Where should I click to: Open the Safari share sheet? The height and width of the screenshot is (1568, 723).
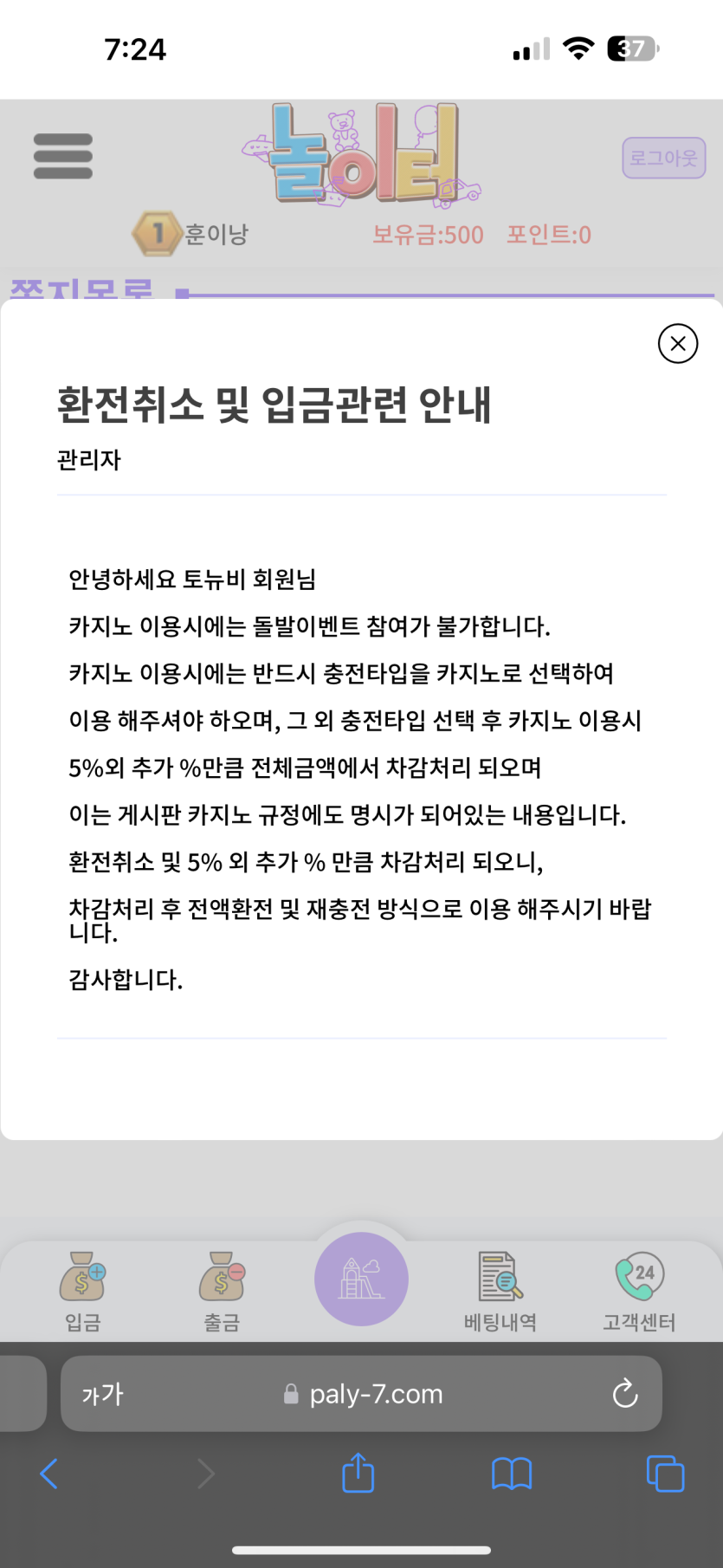coord(358,1473)
